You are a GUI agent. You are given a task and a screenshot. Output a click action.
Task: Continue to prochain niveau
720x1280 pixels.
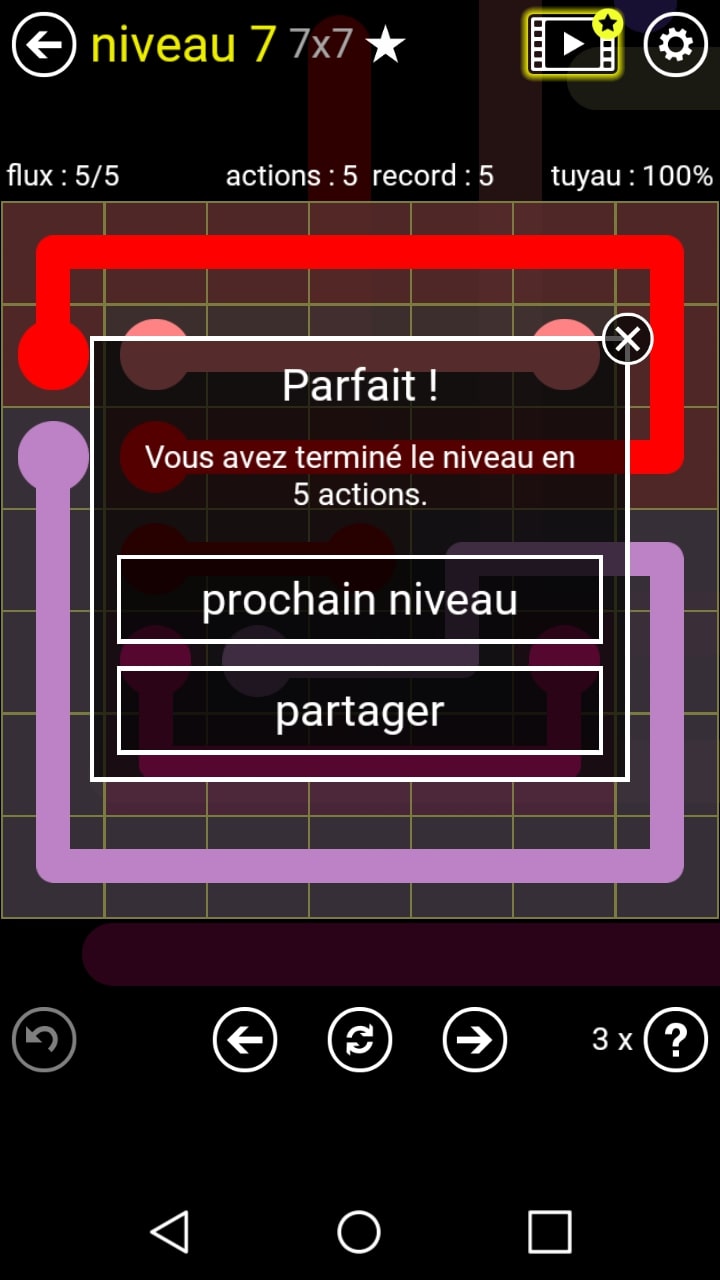pos(360,600)
